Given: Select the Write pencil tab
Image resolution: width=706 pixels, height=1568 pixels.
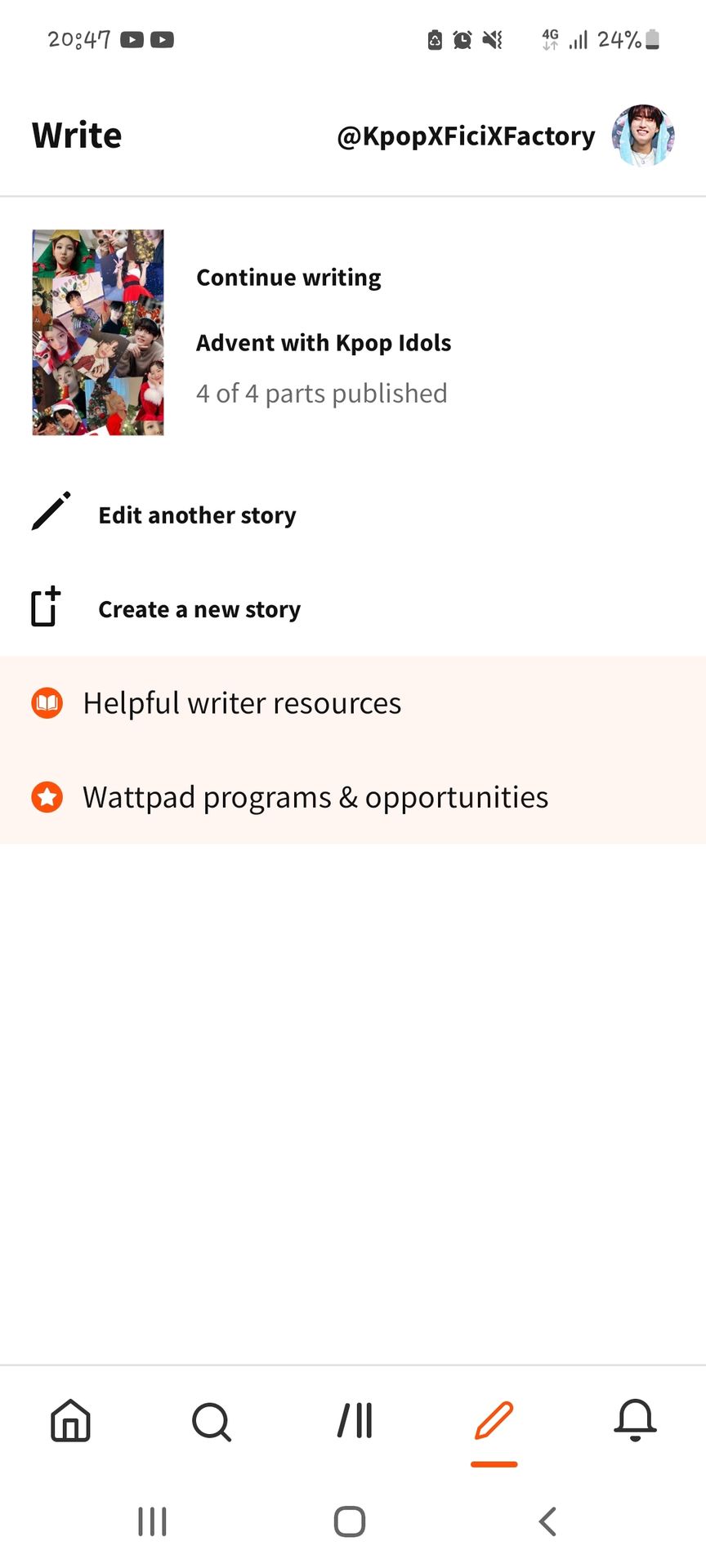Looking at the screenshot, I should click(494, 1421).
